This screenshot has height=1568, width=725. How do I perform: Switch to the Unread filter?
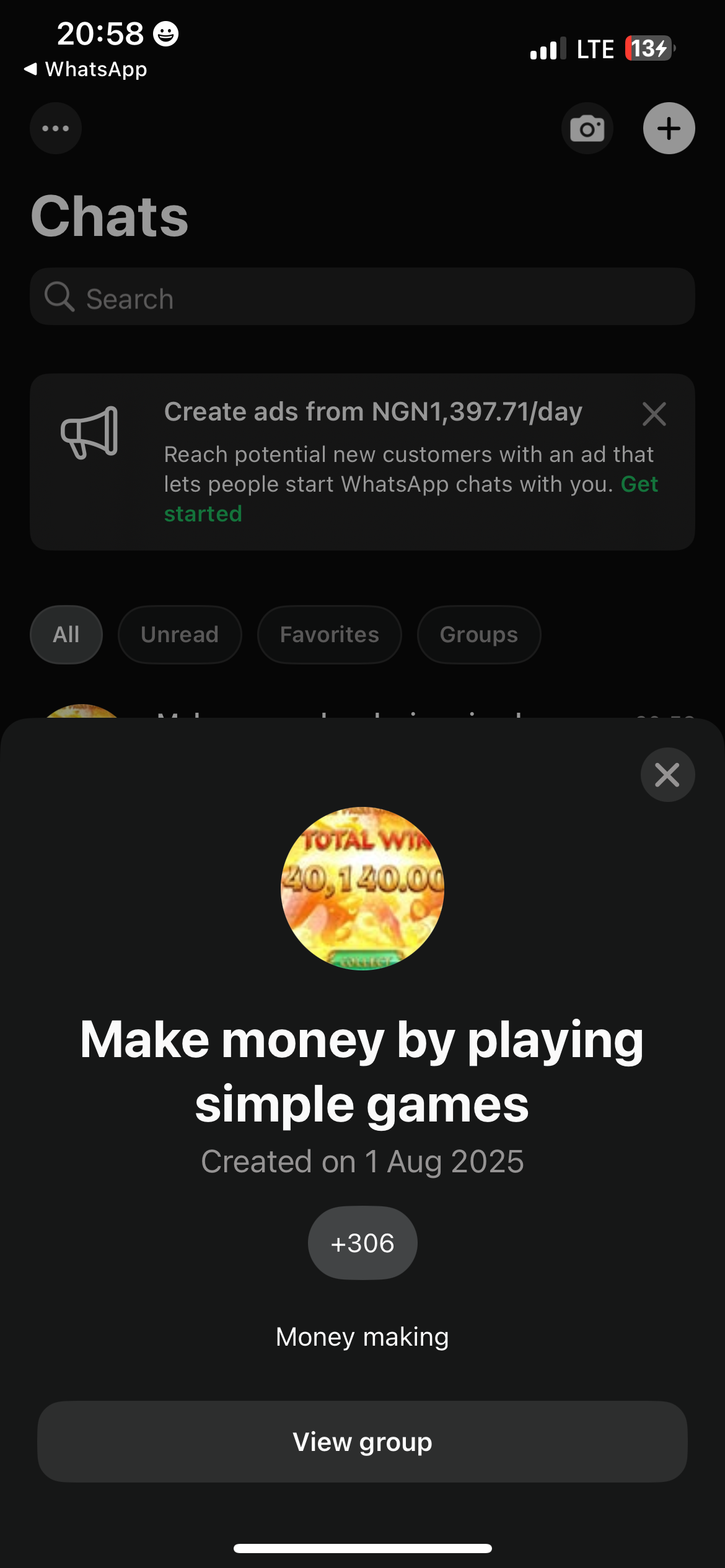(x=180, y=635)
